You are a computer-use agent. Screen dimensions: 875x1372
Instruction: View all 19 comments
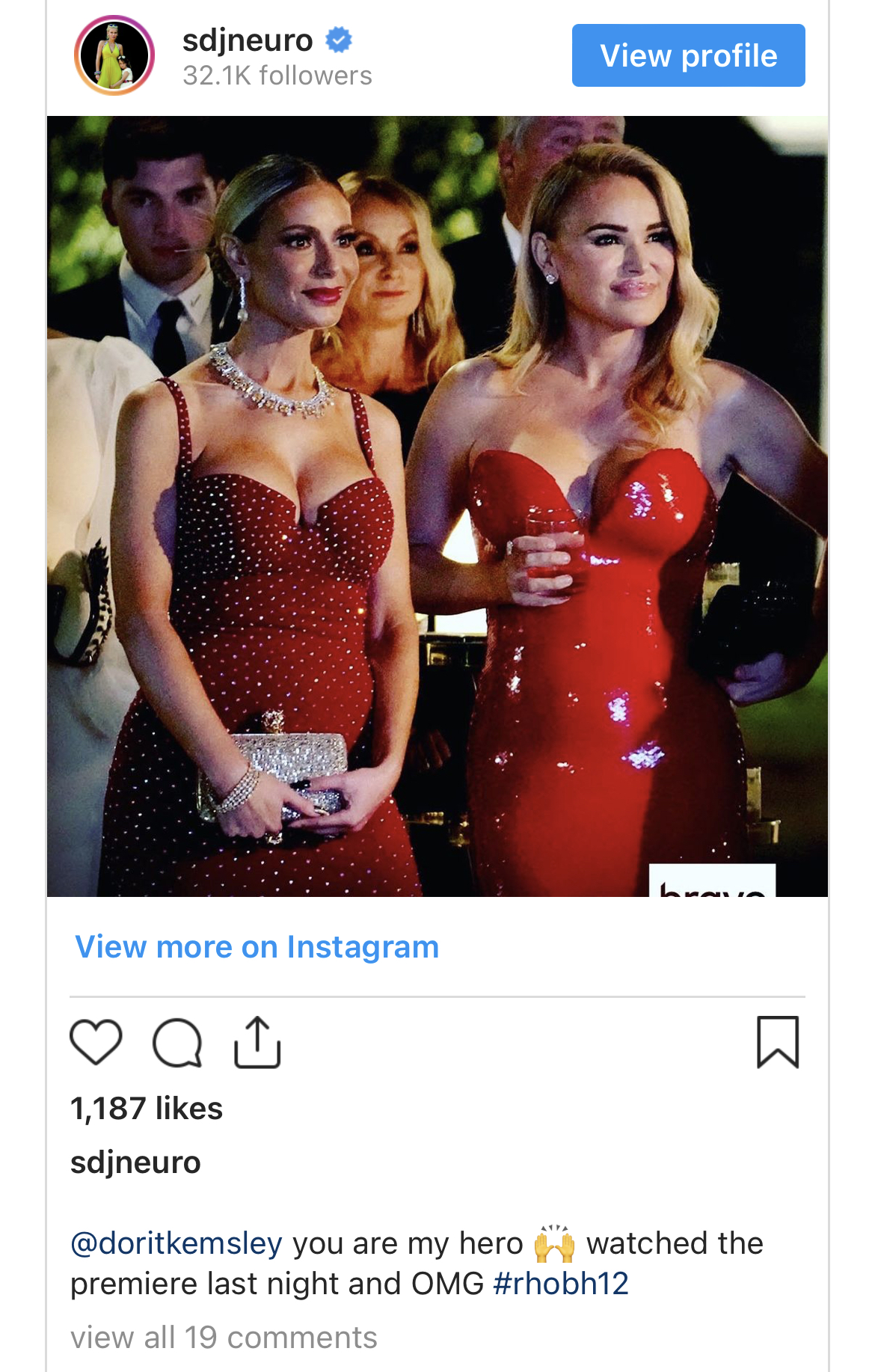tap(224, 1338)
